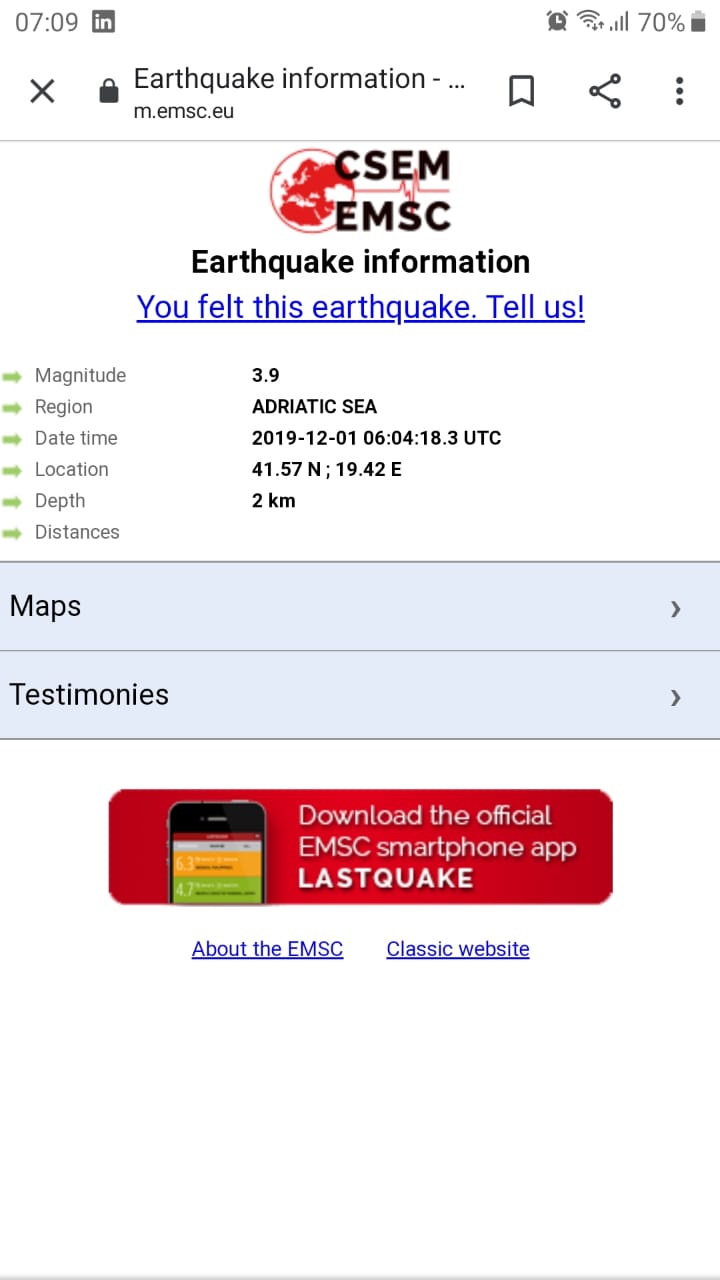Screen dimensions: 720x1280
Task: Open the LastQuake app download banner
Action: [x=360, y=847]
